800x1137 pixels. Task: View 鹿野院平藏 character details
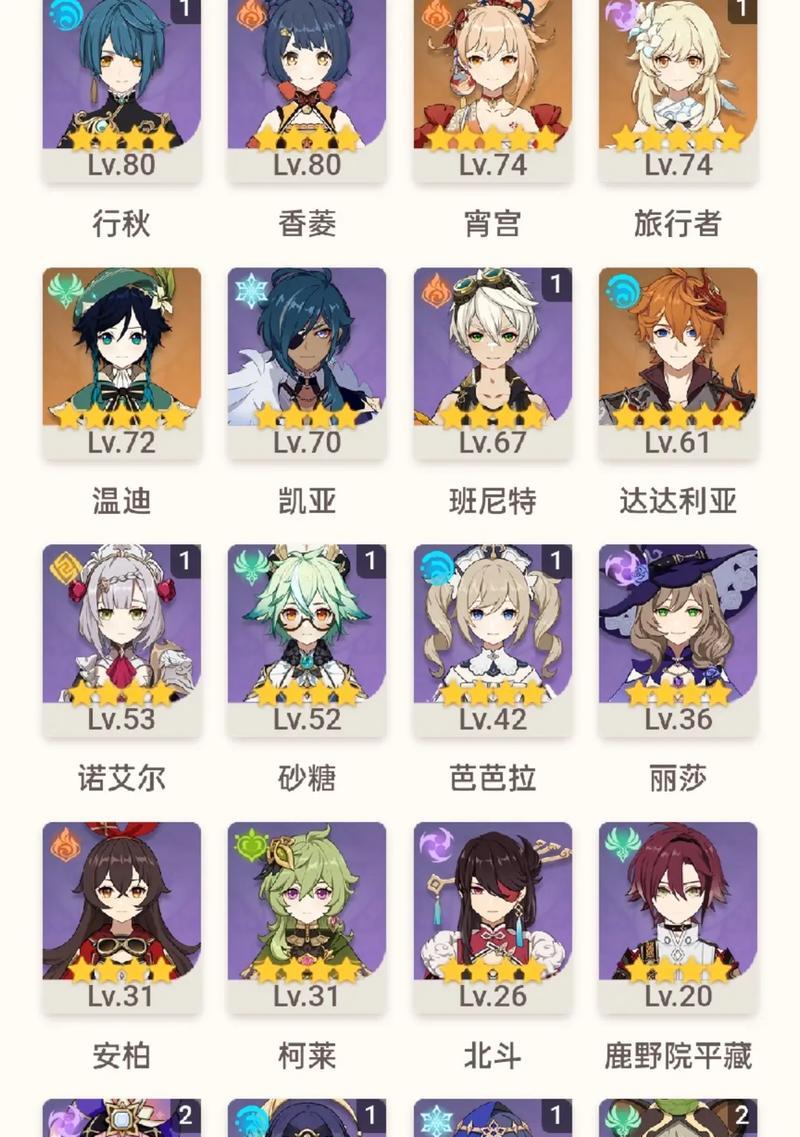[x=678, y=914]
